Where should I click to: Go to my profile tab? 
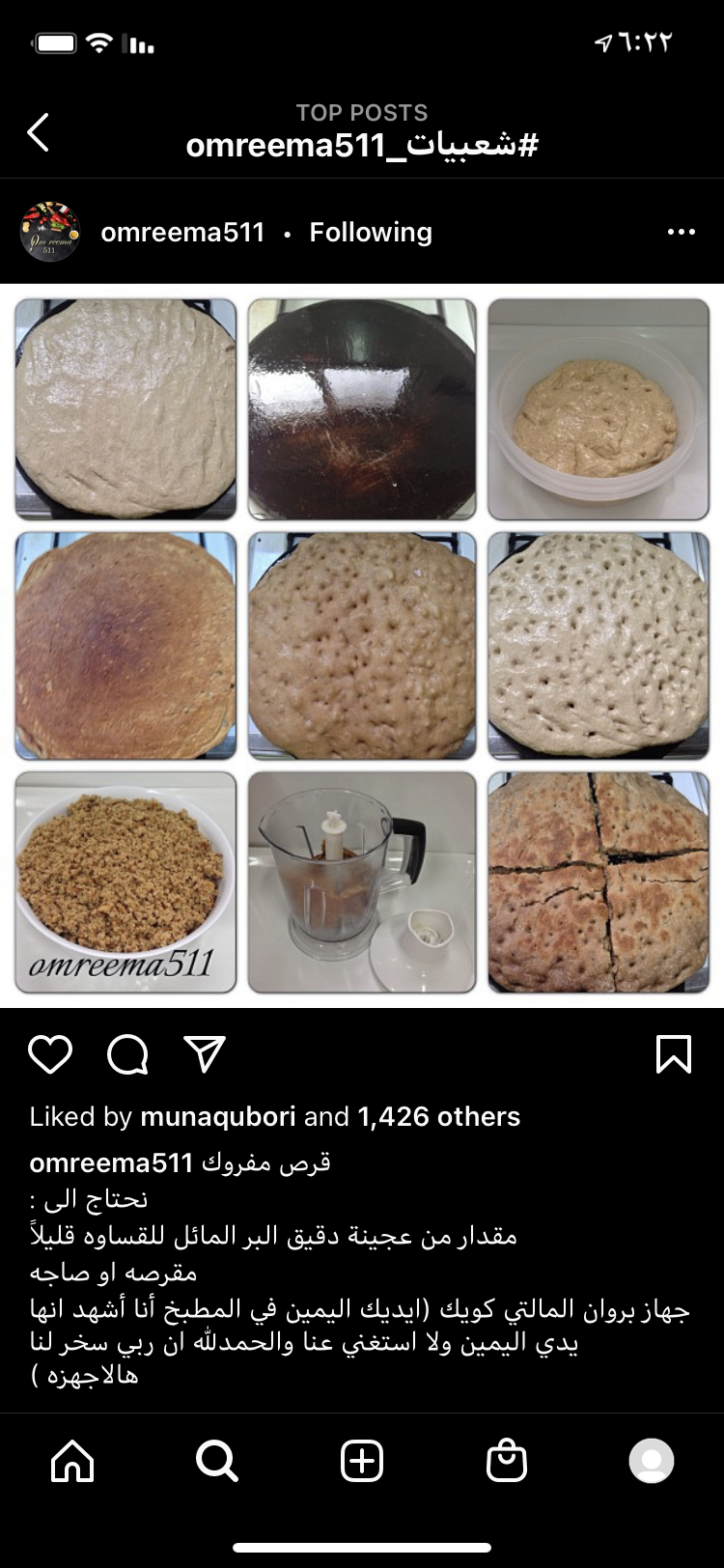point(652,1461)
